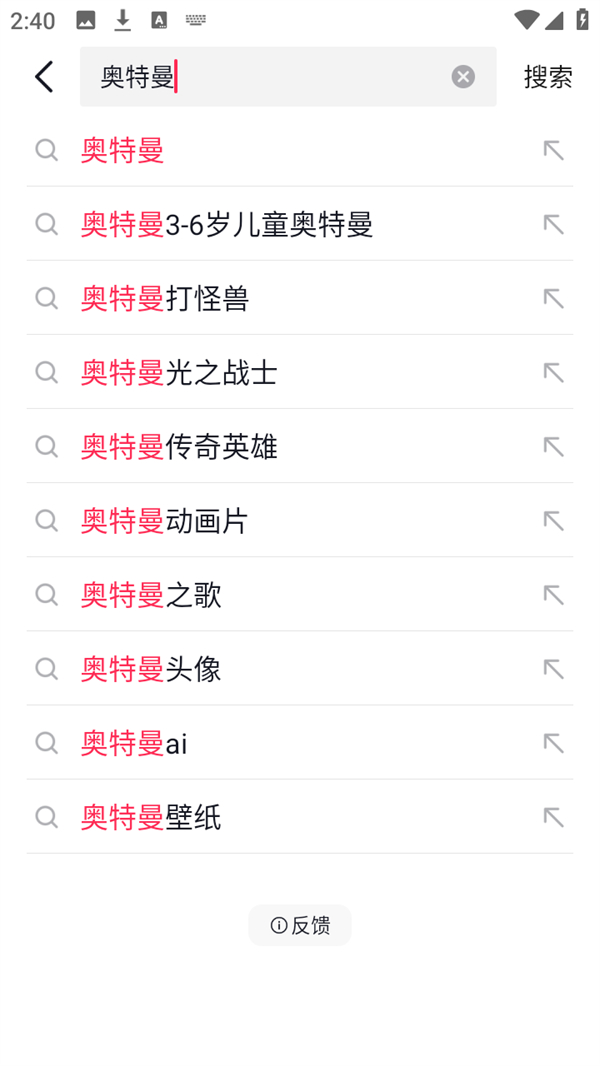Image resolution: width=600 pixels, height=1066 pixels.
Task: Go back from the search page
Action: point(44,77)
